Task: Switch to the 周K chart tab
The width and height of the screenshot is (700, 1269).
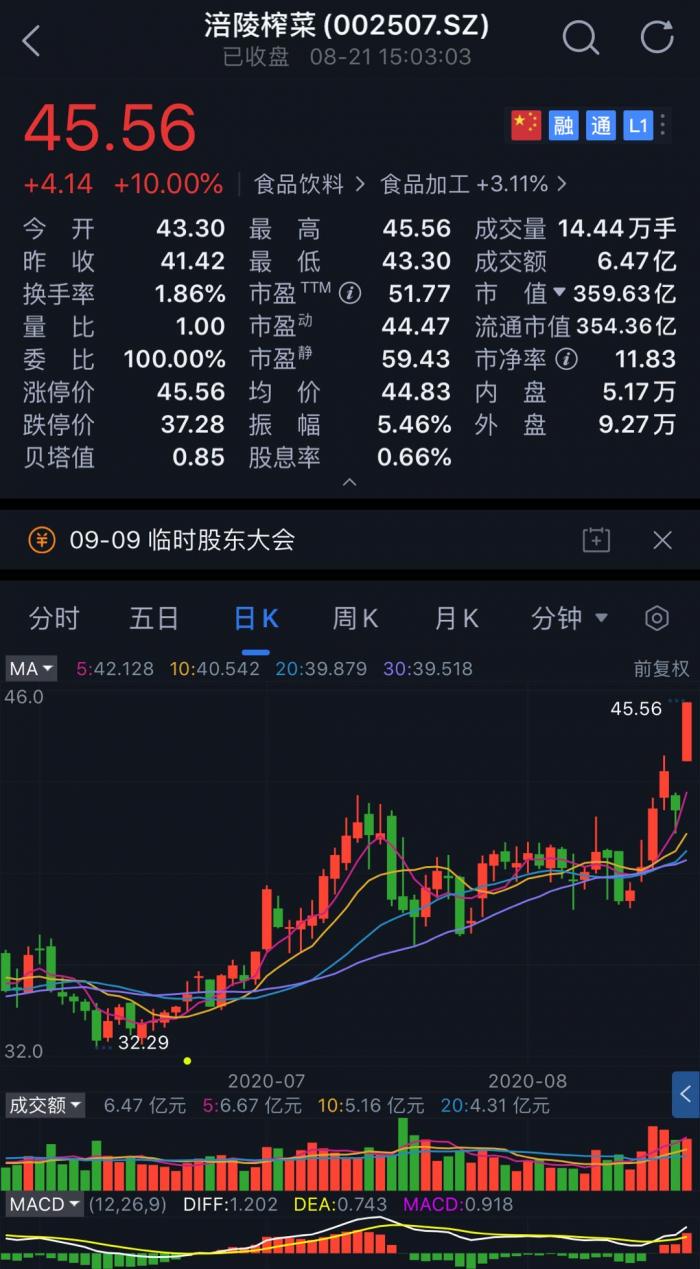Action: tap(355, 618)
